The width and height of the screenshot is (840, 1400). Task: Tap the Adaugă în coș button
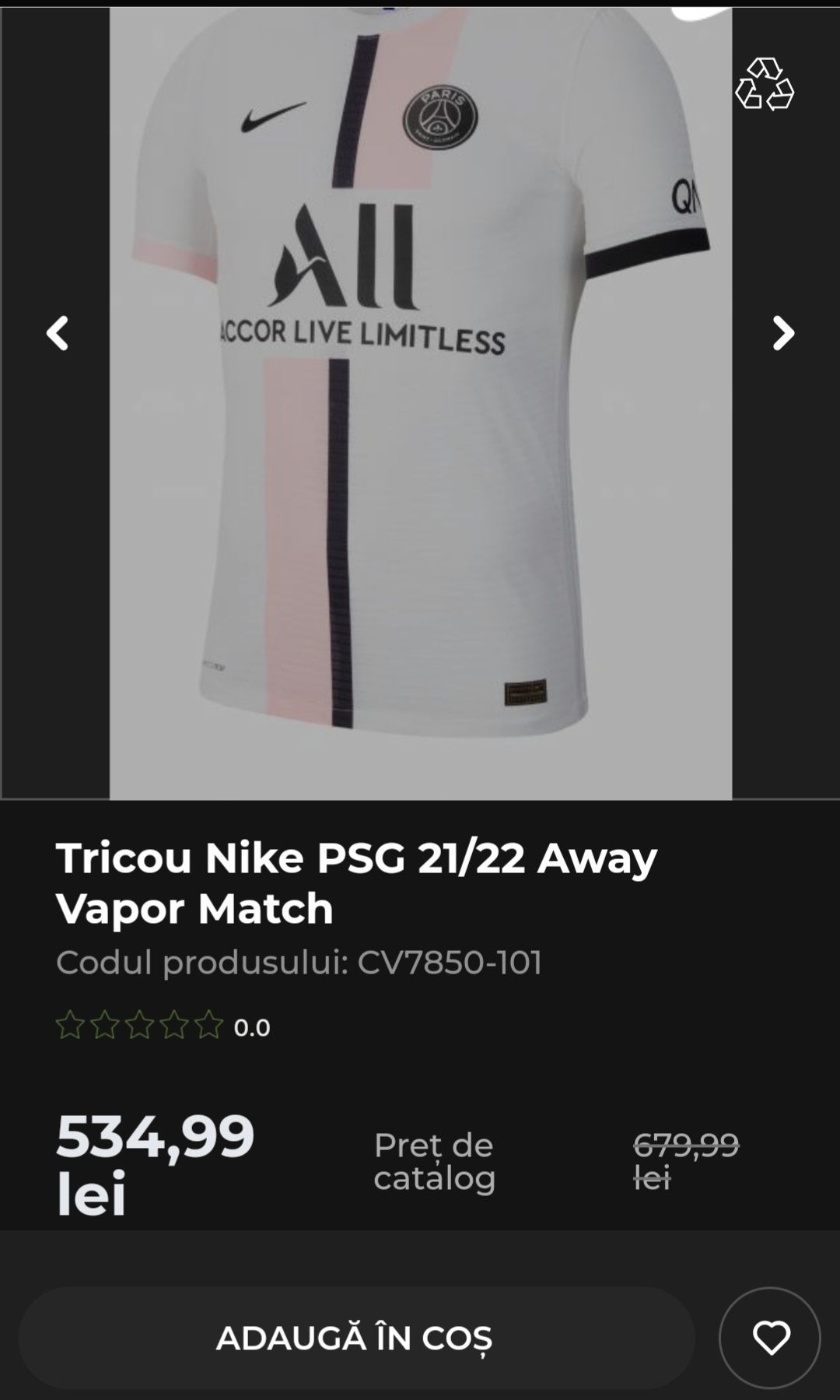355,1338
